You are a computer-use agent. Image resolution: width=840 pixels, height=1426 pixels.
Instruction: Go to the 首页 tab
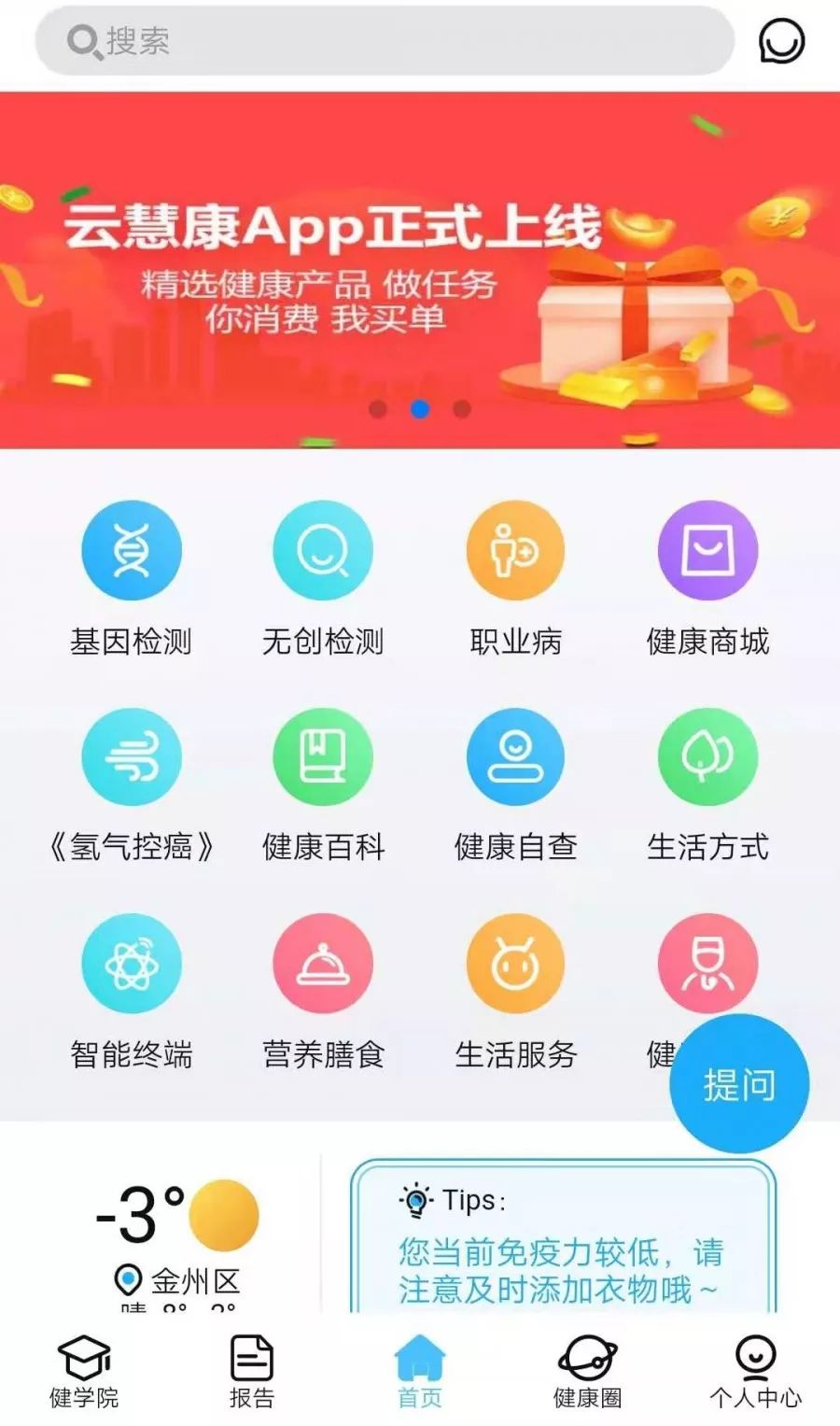pyautogui.click(x=420, y=1370)
